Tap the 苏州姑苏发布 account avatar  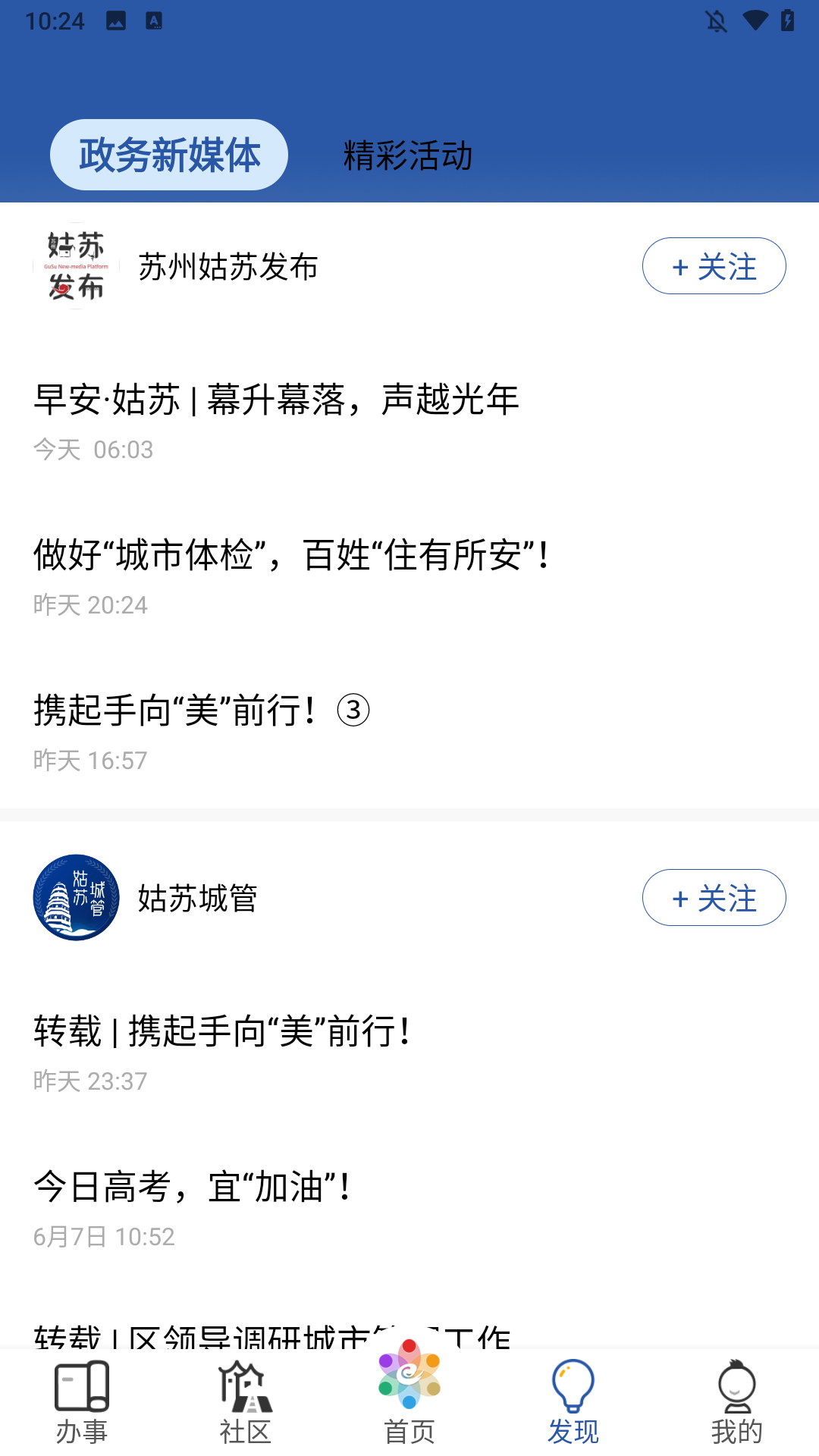tap(76, 265)
